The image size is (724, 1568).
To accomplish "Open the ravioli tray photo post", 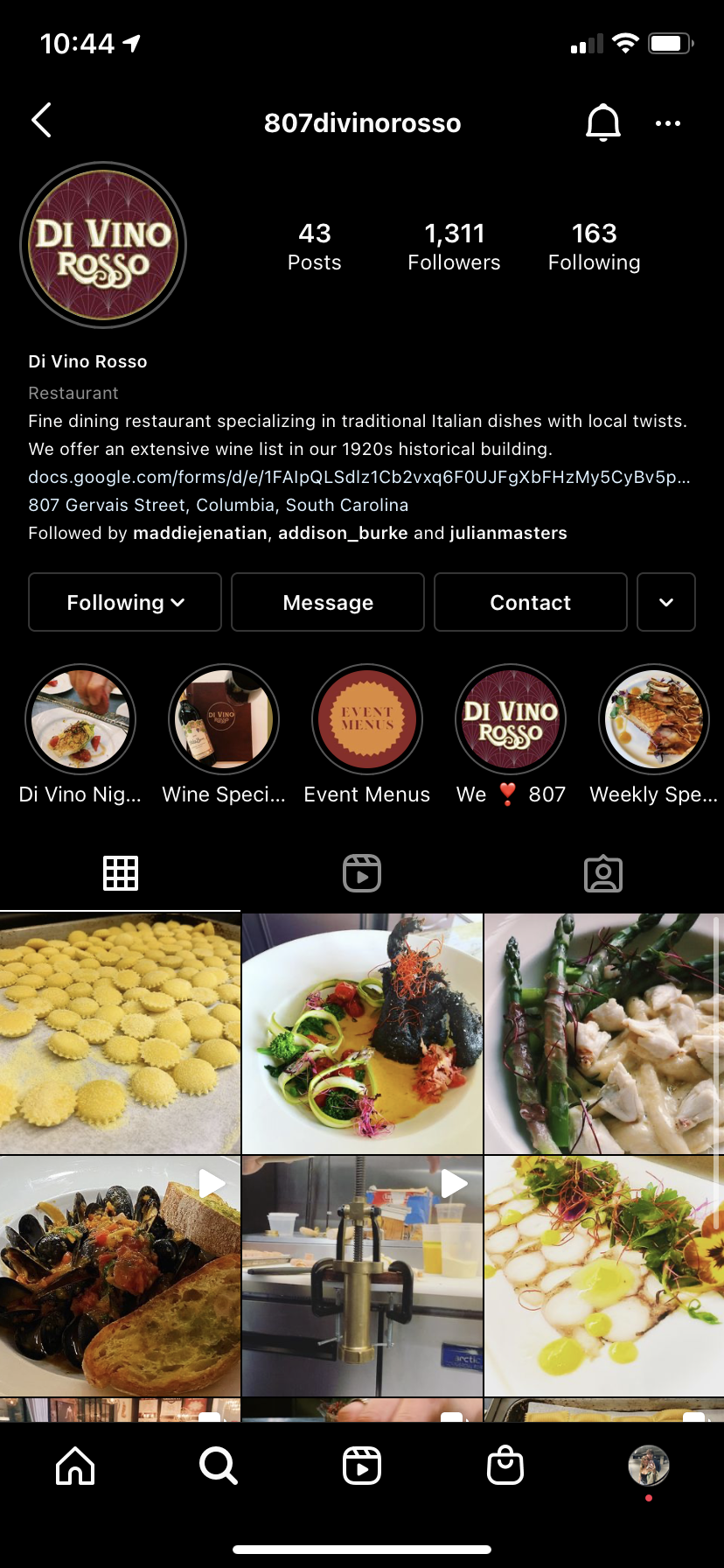I will coord(120,1033).
